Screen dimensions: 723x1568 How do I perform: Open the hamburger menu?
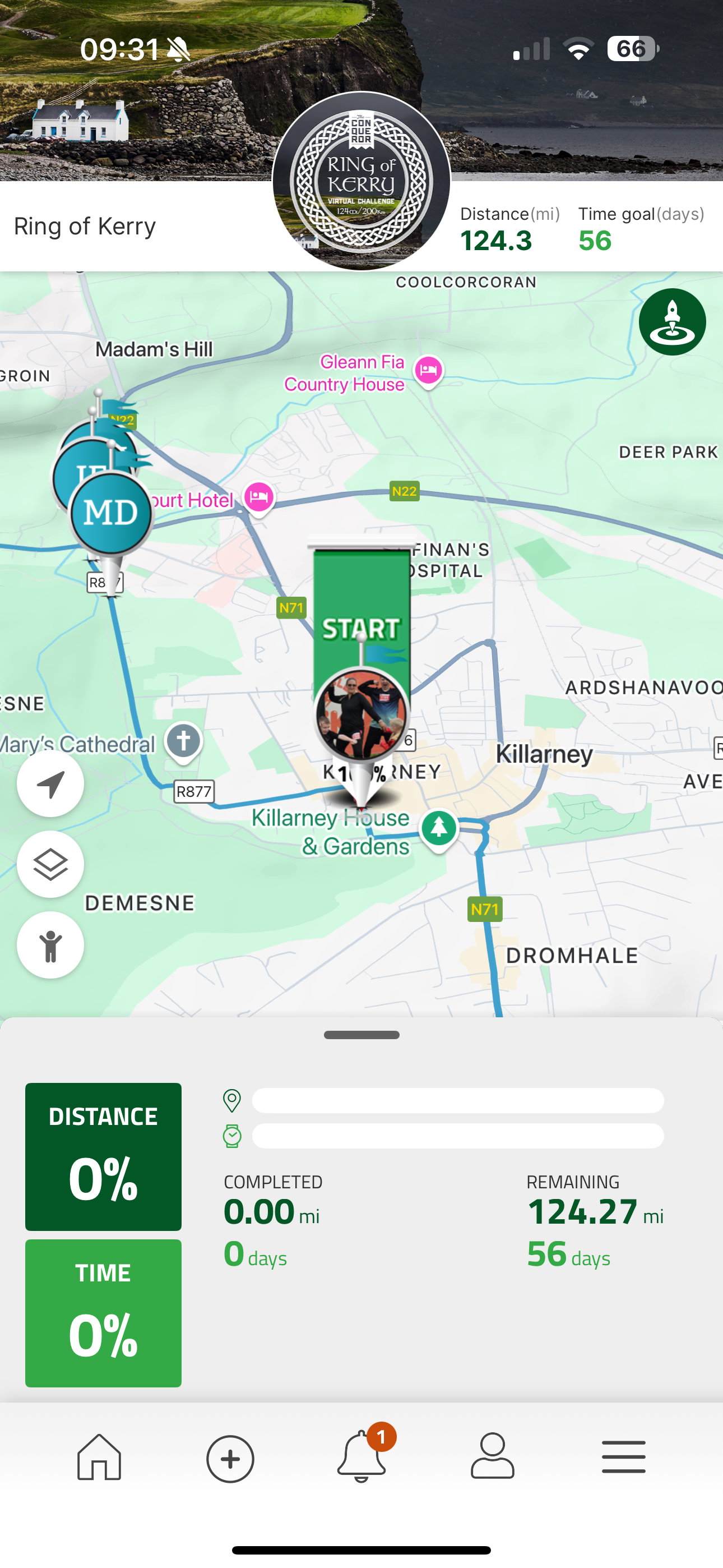click(623, 1457)
